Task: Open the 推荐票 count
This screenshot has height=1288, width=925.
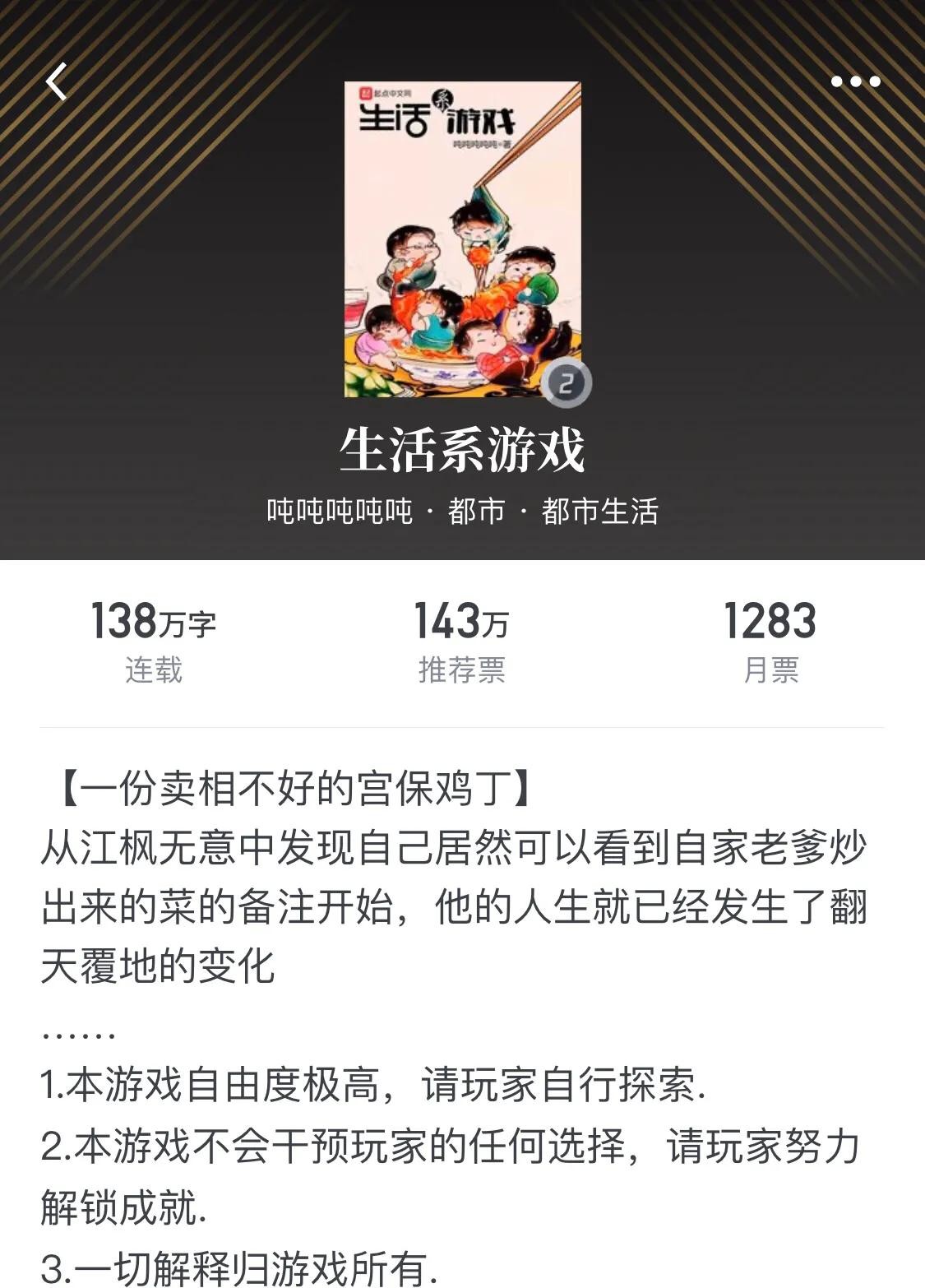Action: tap(461, 642)
